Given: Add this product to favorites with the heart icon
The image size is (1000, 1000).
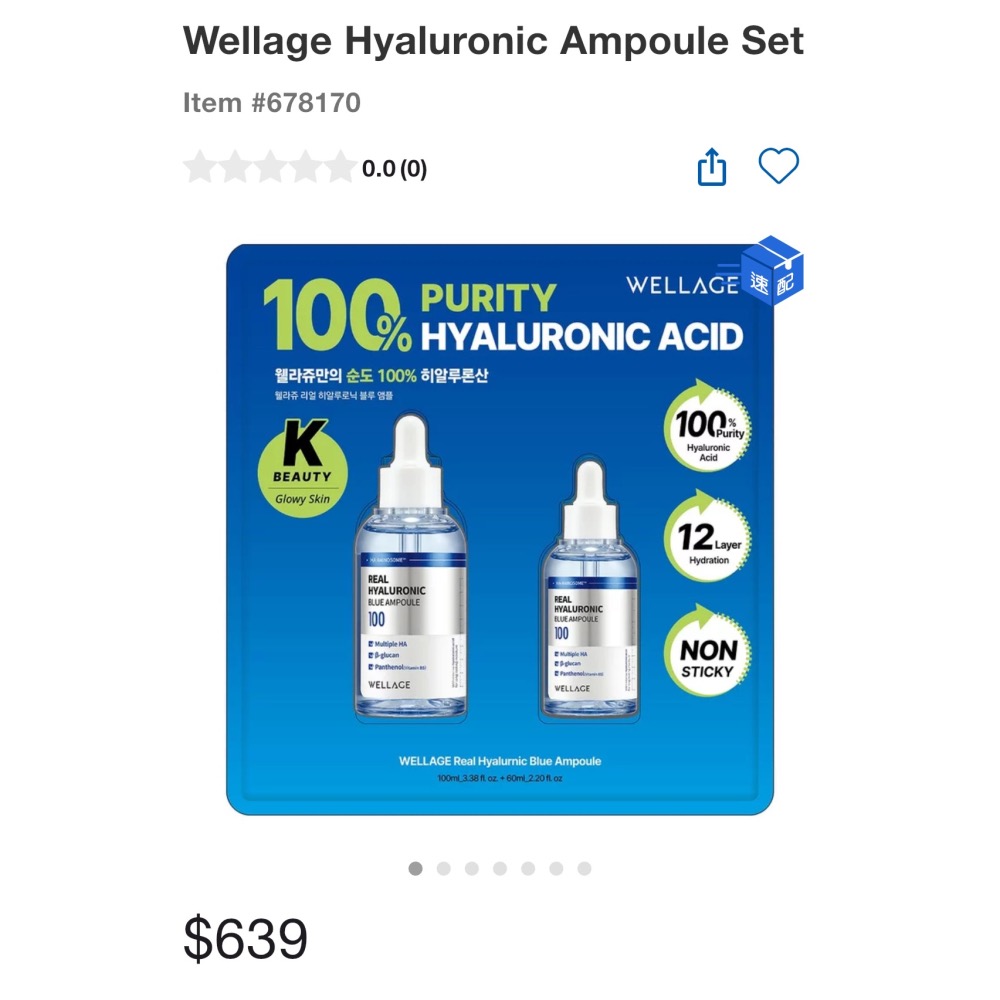Looking at the screenshot, I should (x=778, y=166).
